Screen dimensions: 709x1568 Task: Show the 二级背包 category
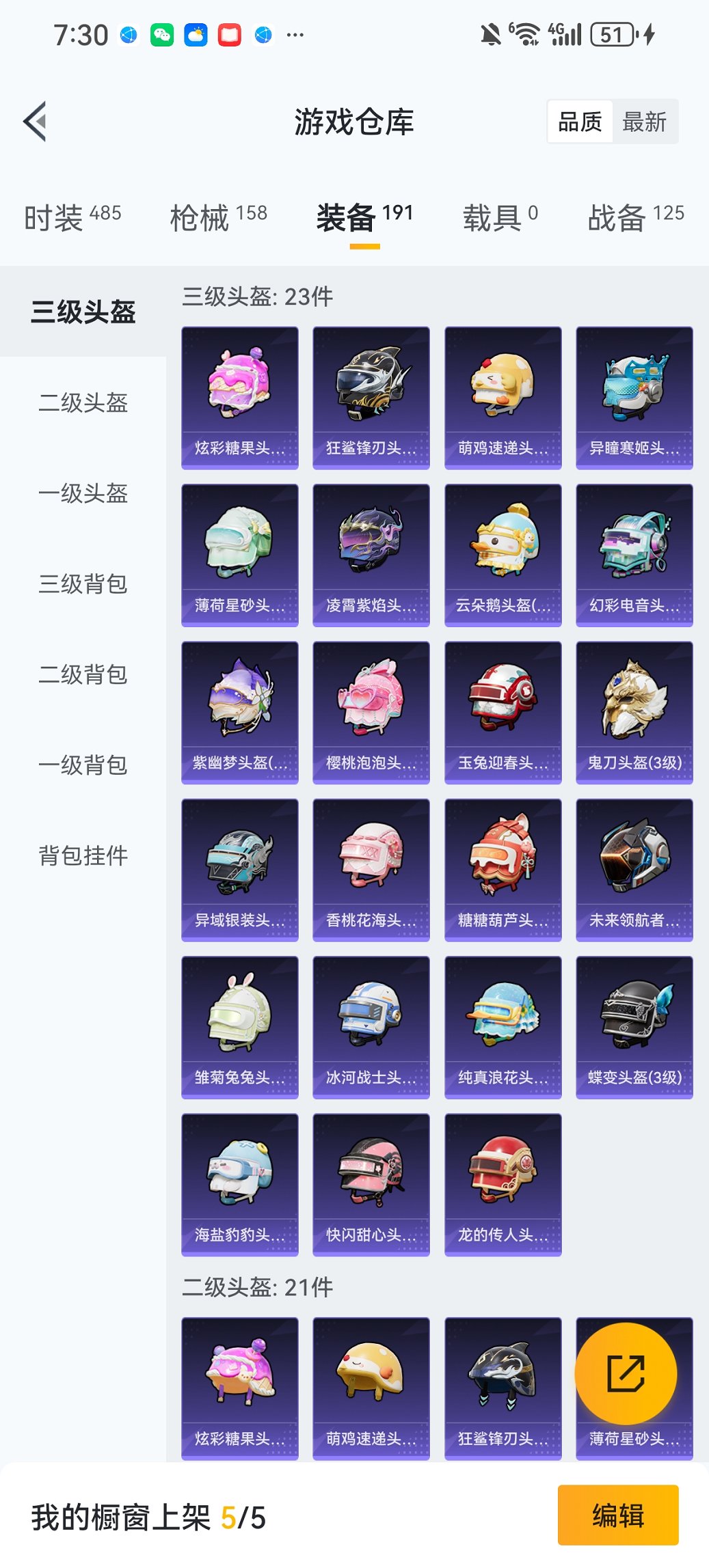pos(83,674)
